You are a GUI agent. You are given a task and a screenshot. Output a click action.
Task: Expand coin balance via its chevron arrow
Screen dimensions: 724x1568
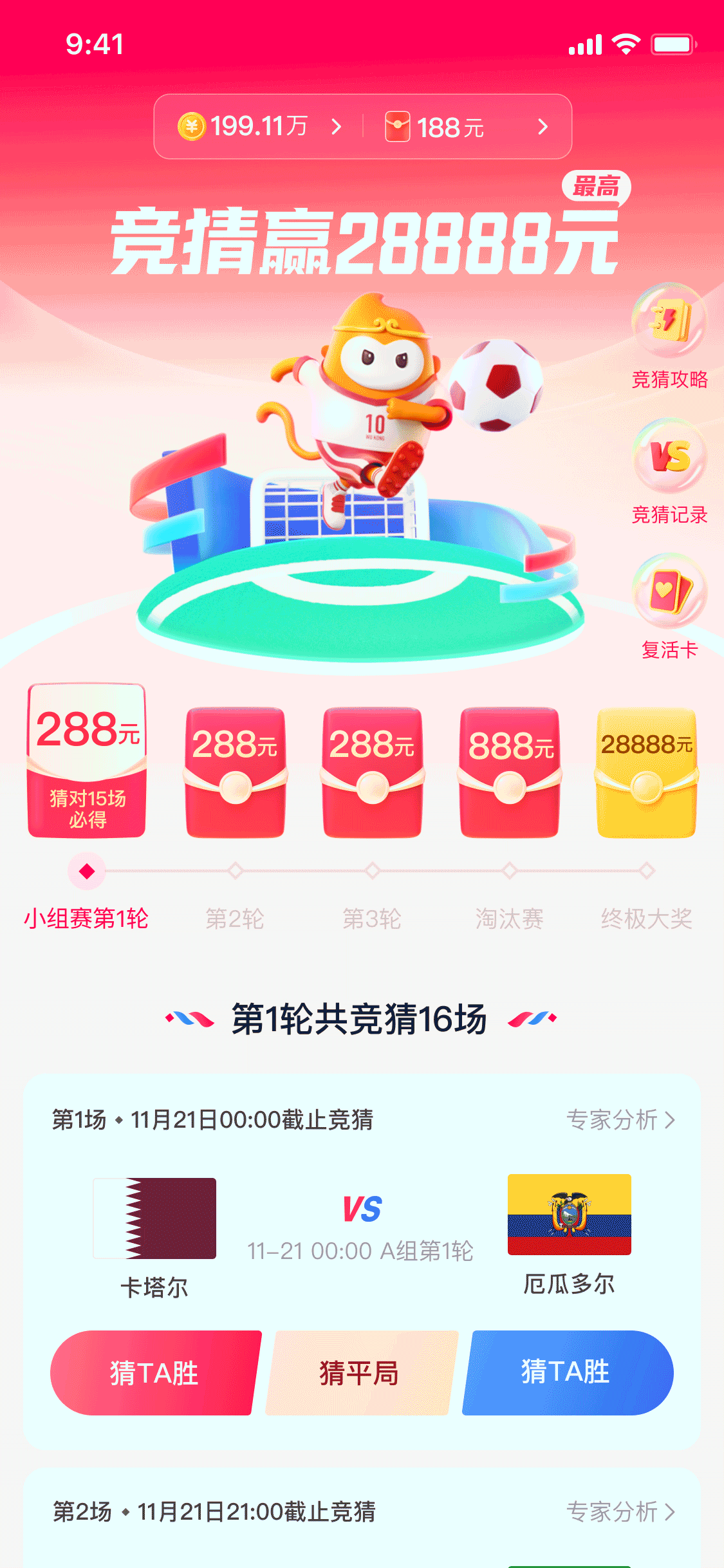pyautogui.click(x=337, y=126)
